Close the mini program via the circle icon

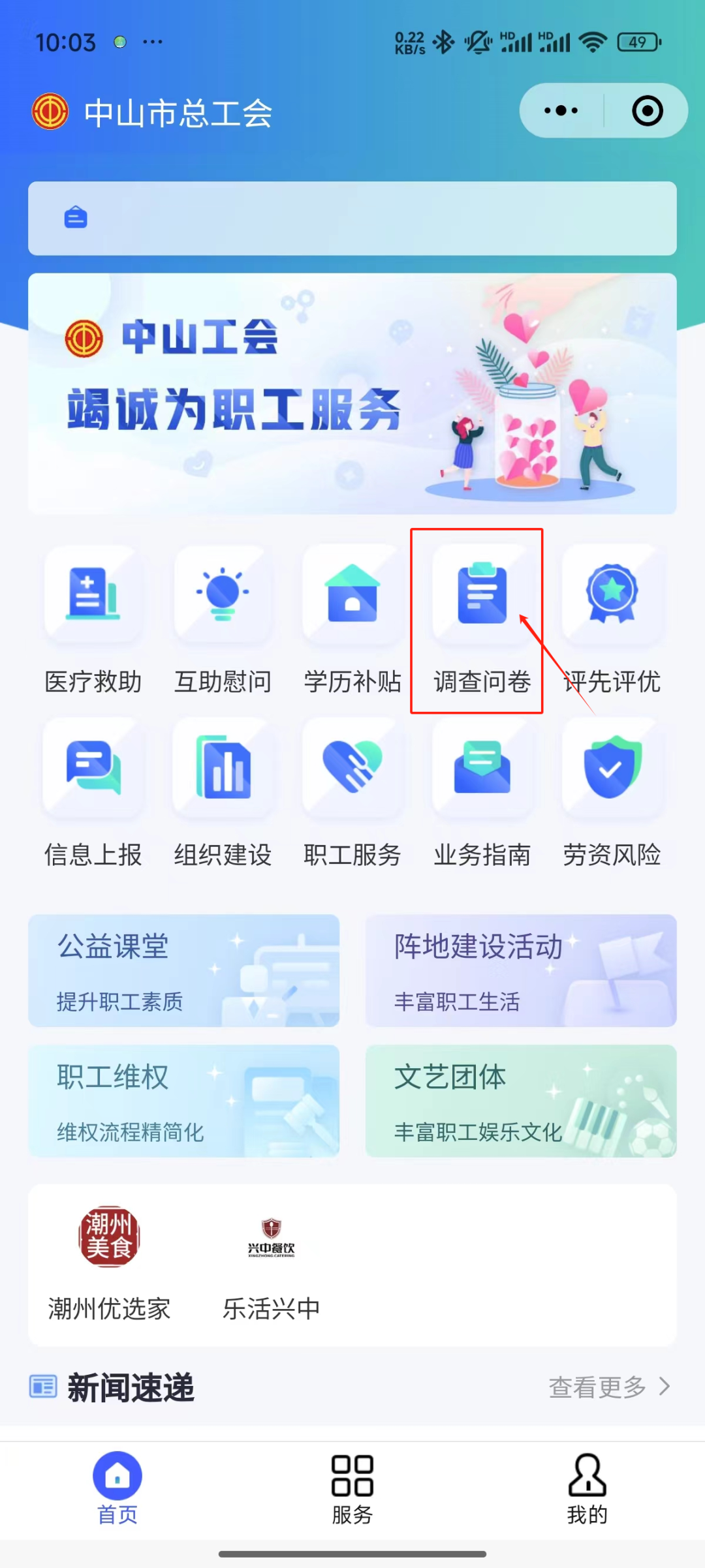(x=647, y=110)
